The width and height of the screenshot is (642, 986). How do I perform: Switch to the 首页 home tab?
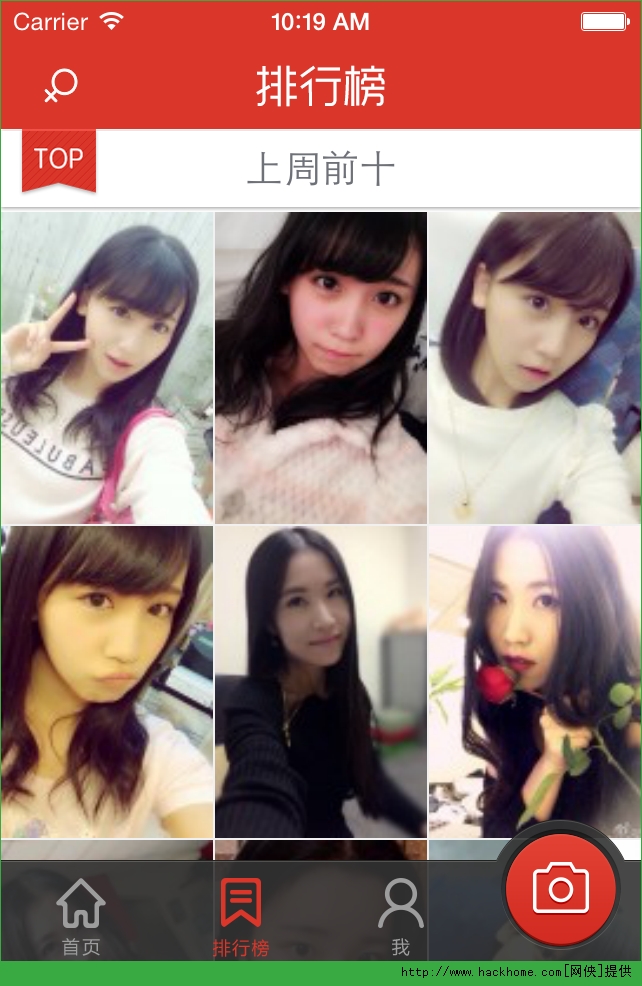pyautogui.click(x=81, y=917)
